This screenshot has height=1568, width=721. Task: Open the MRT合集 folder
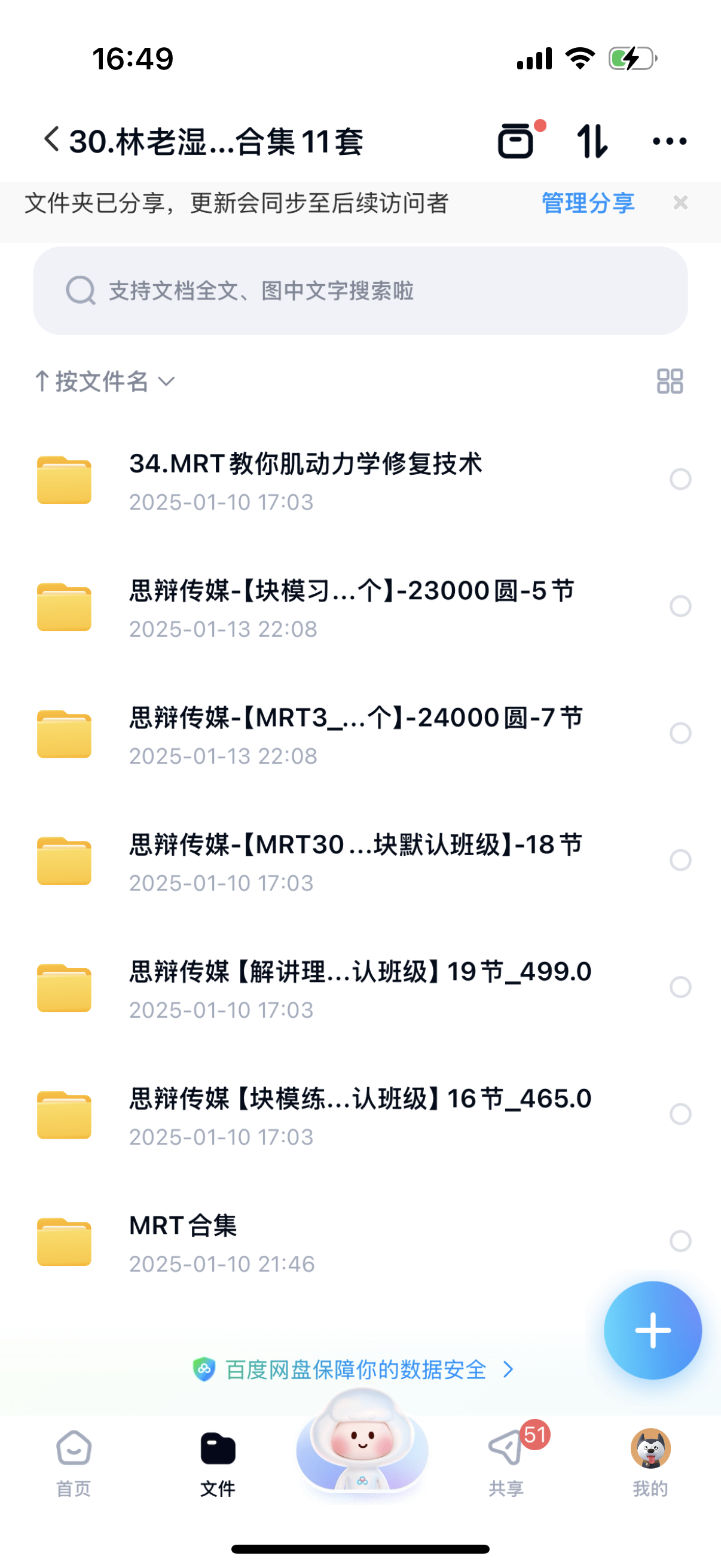tap(182, 1241)
